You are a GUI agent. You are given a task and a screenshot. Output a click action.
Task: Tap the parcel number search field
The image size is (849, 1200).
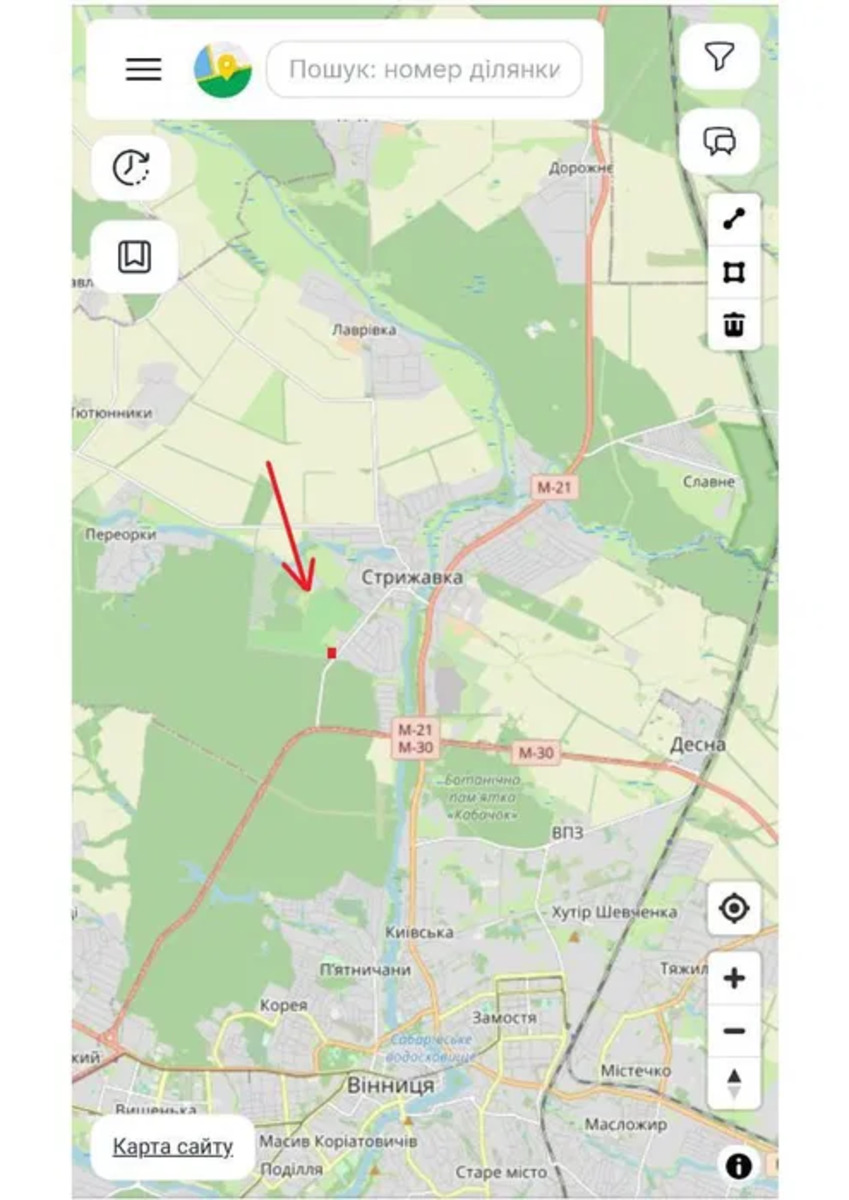pos(424,70)
